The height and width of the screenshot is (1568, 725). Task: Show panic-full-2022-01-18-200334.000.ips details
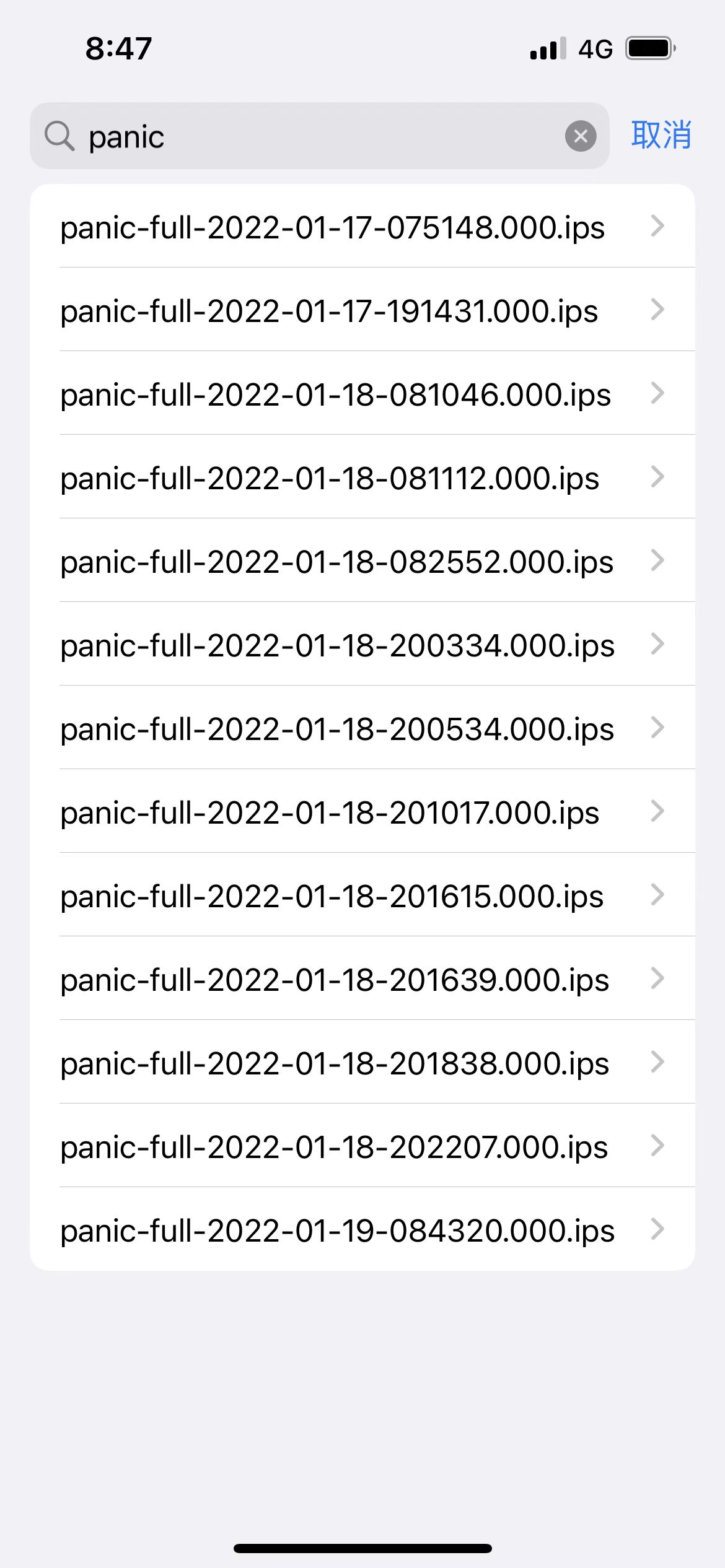pyautogui.click(x=362, y=645)
